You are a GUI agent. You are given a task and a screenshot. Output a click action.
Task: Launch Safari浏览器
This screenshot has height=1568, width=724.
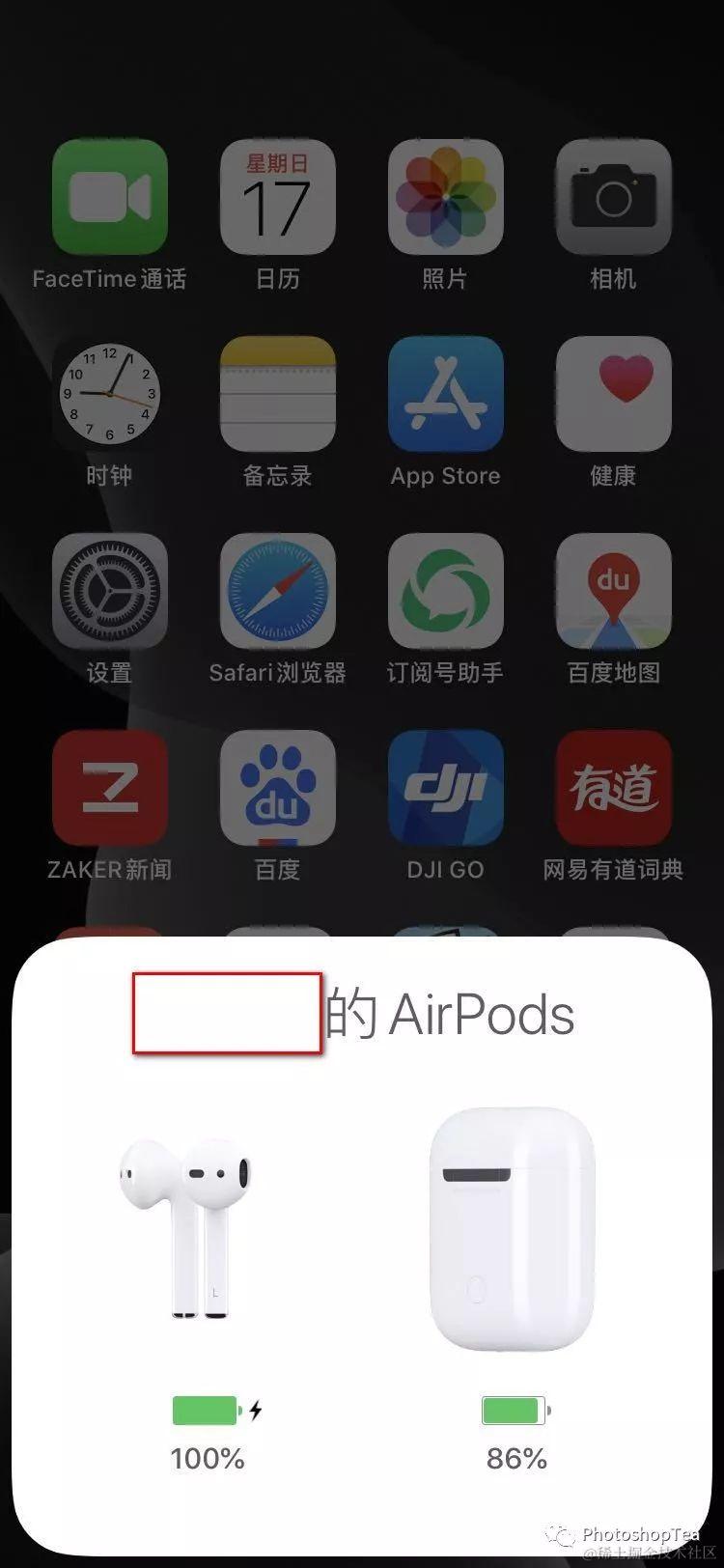tap(277, 591)
